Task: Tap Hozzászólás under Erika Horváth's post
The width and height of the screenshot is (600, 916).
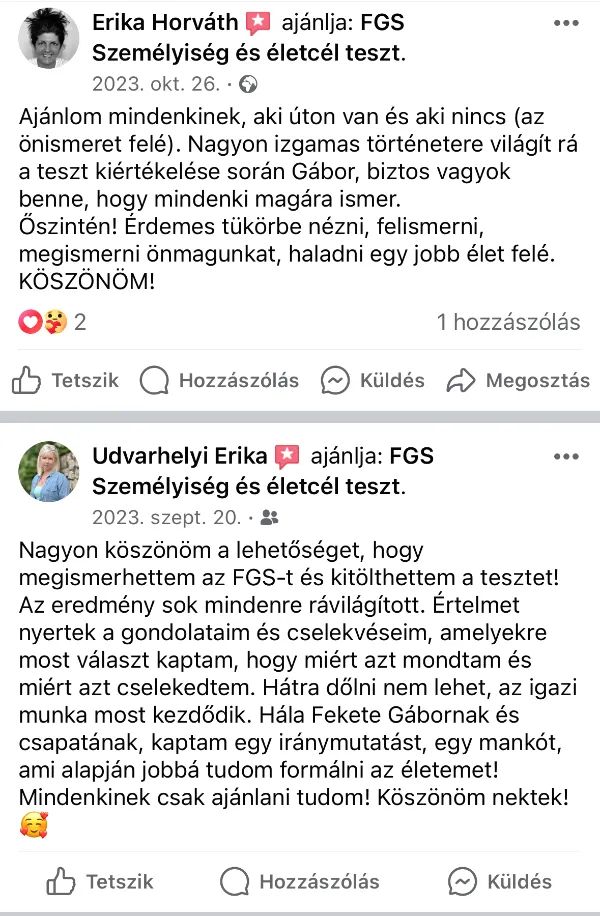Action: tap(220, 380)
